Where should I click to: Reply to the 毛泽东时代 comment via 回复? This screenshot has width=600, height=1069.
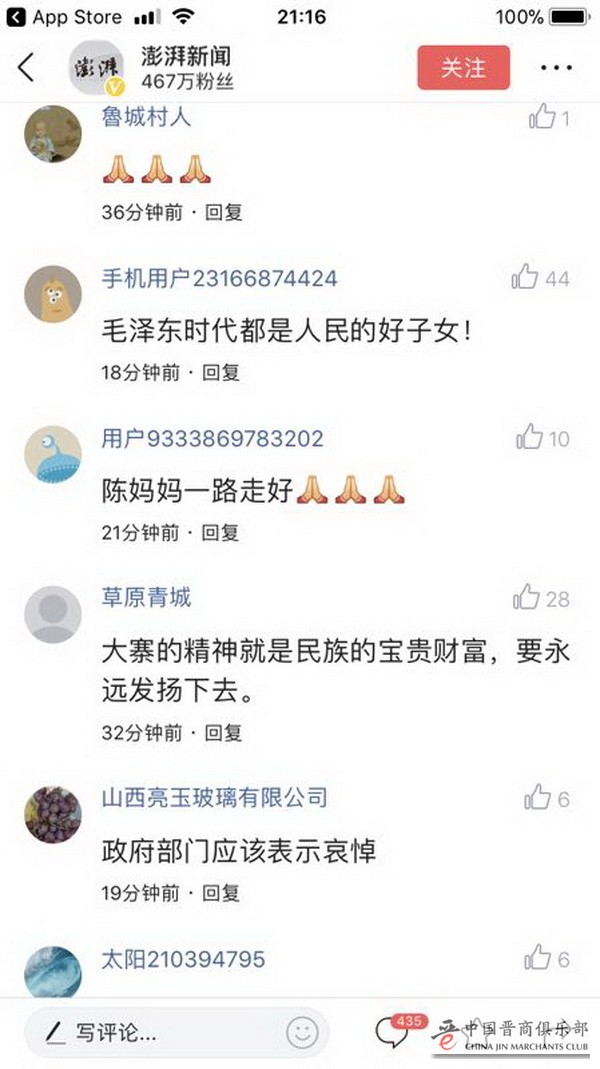[221, 372]
